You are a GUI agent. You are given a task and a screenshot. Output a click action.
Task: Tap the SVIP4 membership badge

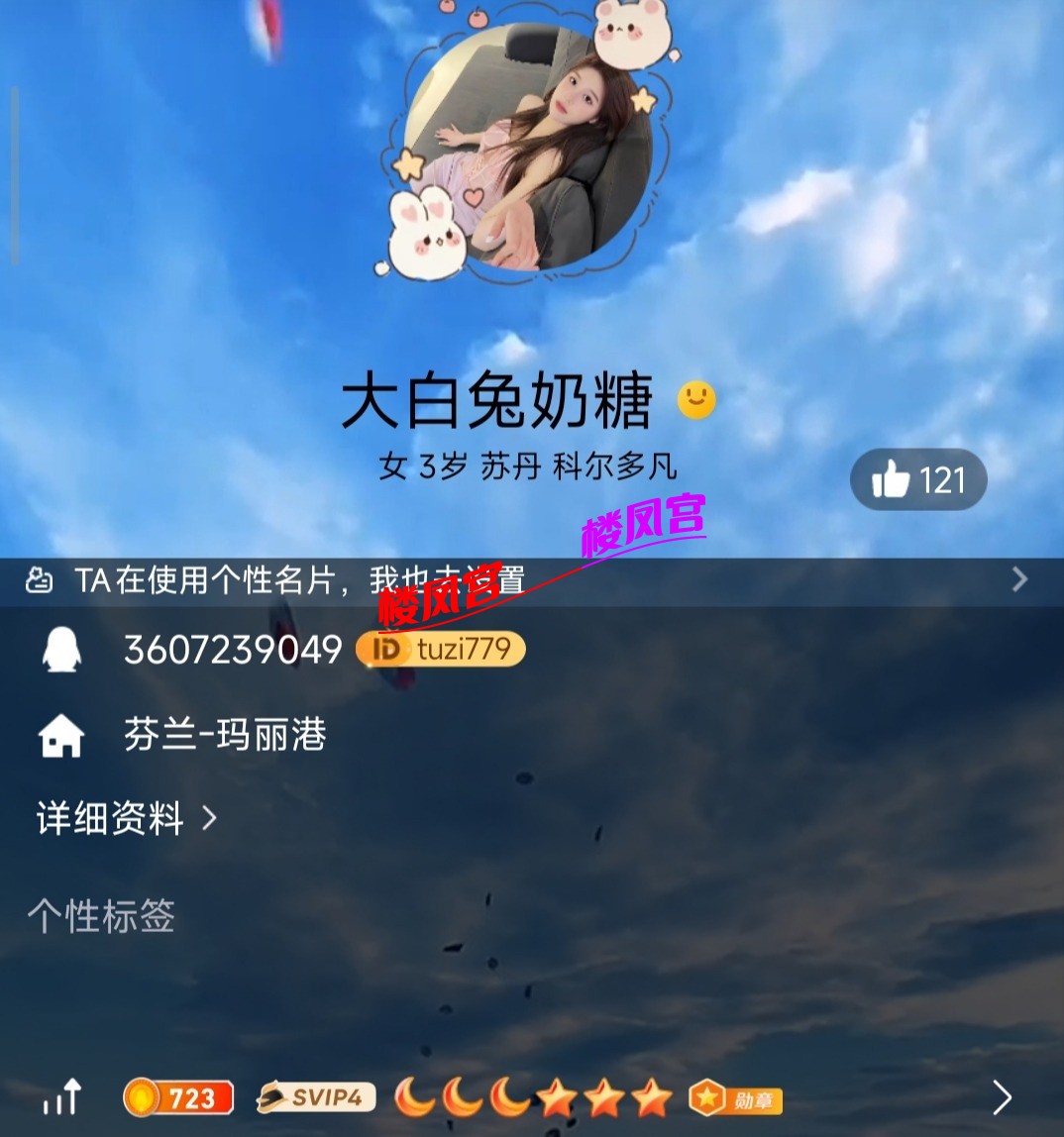[316, 1097]
